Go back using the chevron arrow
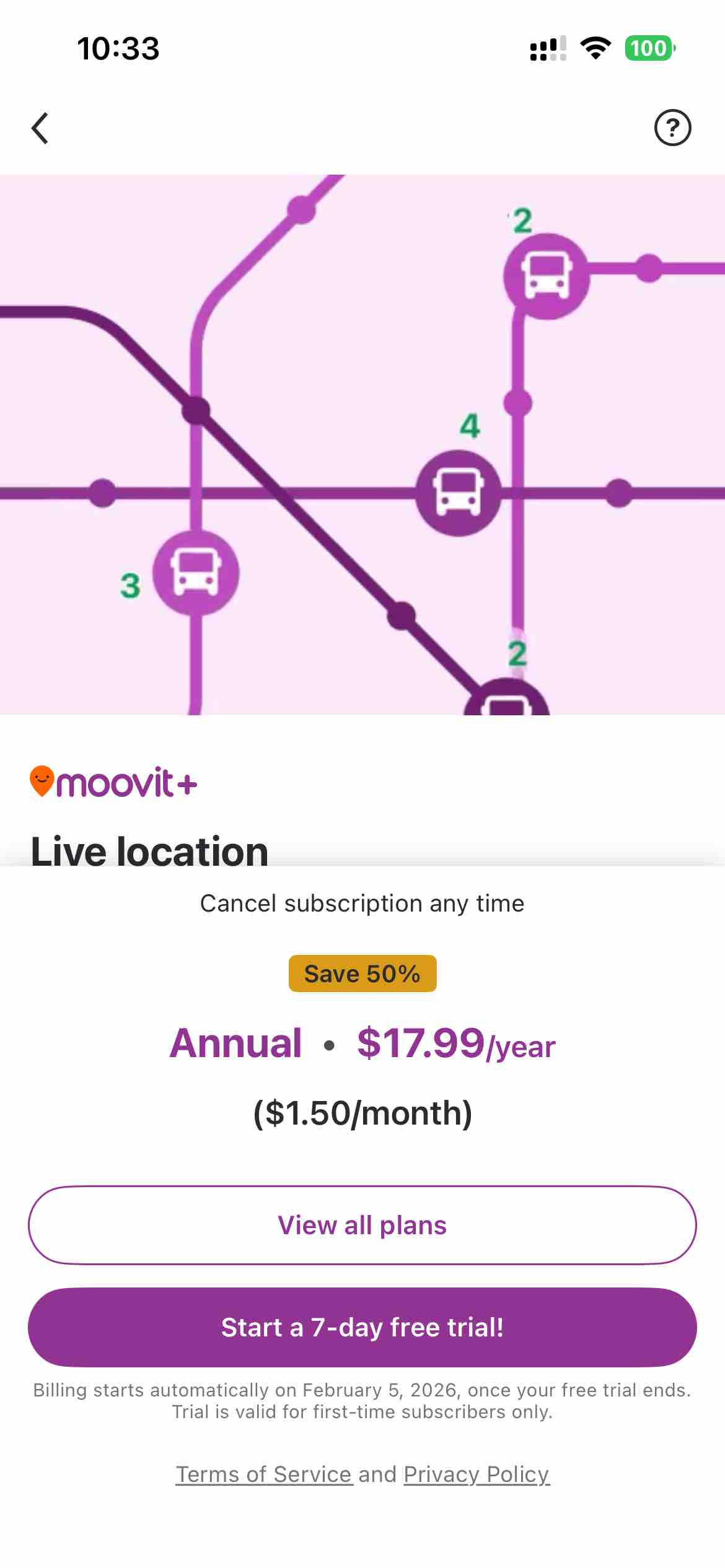This screenshot has width=725, height=1568. pyautogui.click(x=40, y=128)
